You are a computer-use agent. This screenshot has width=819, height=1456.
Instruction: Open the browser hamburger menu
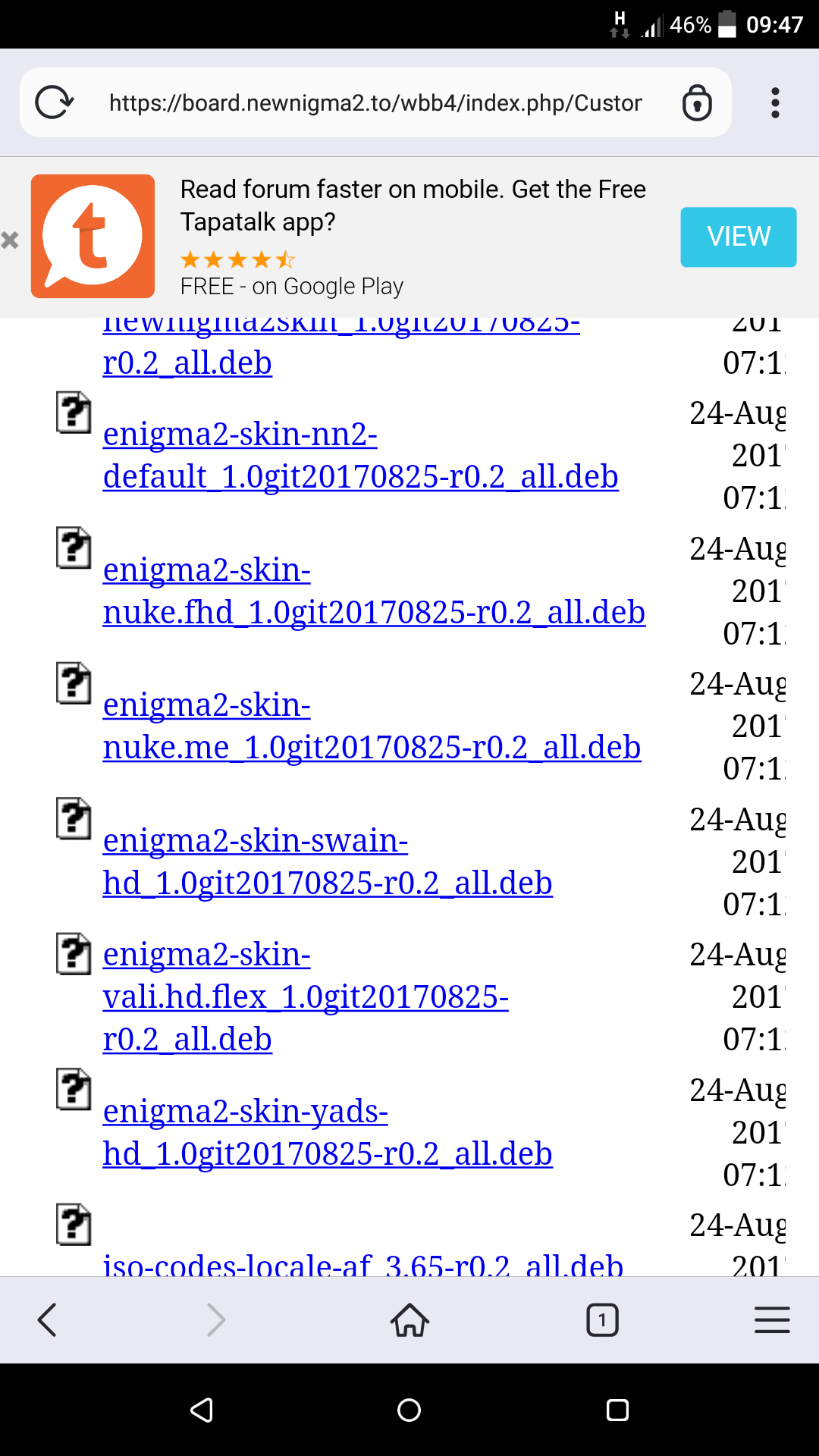pos(772,1320)
